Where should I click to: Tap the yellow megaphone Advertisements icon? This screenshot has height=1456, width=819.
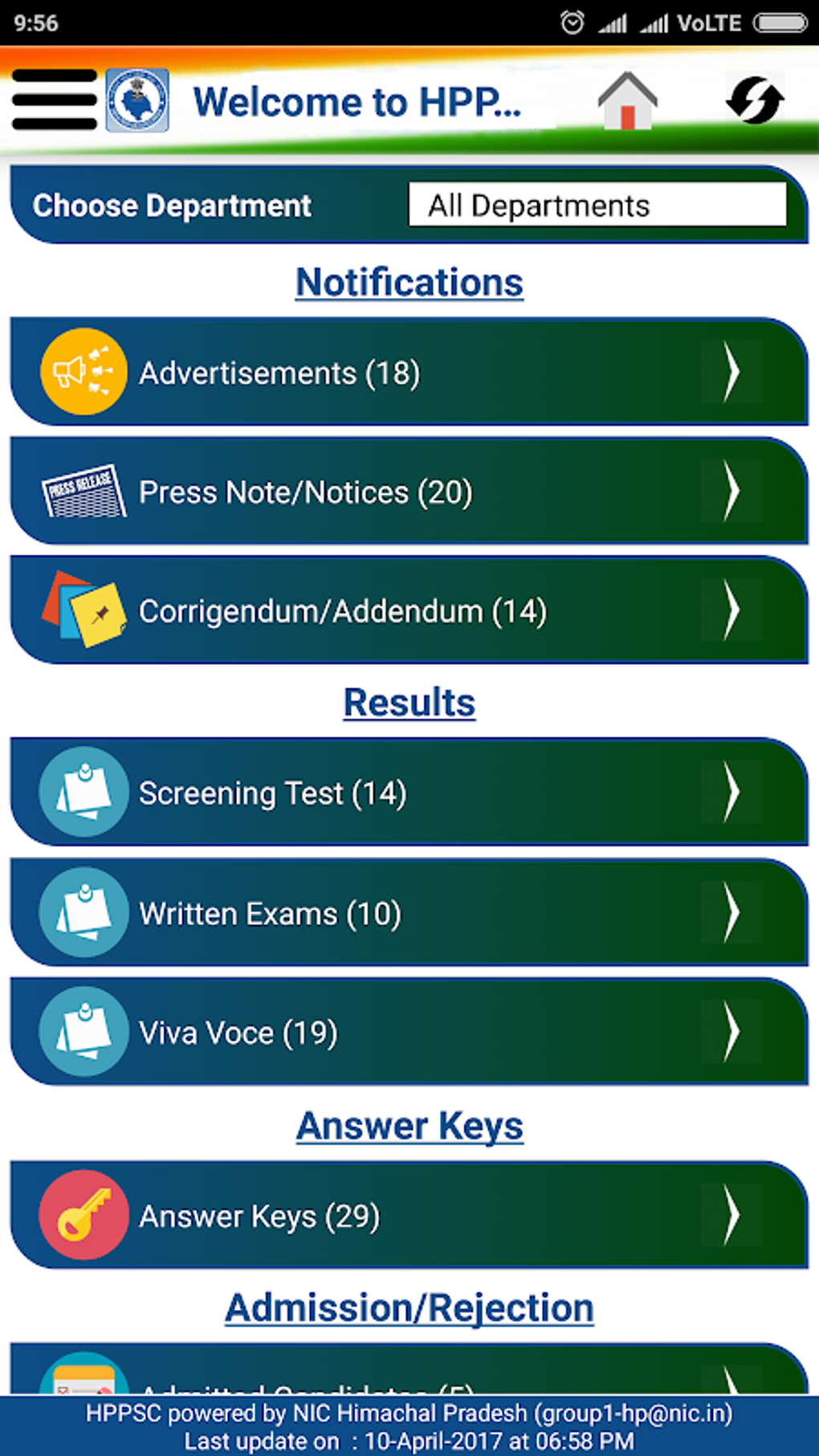[x=83, y=371]
